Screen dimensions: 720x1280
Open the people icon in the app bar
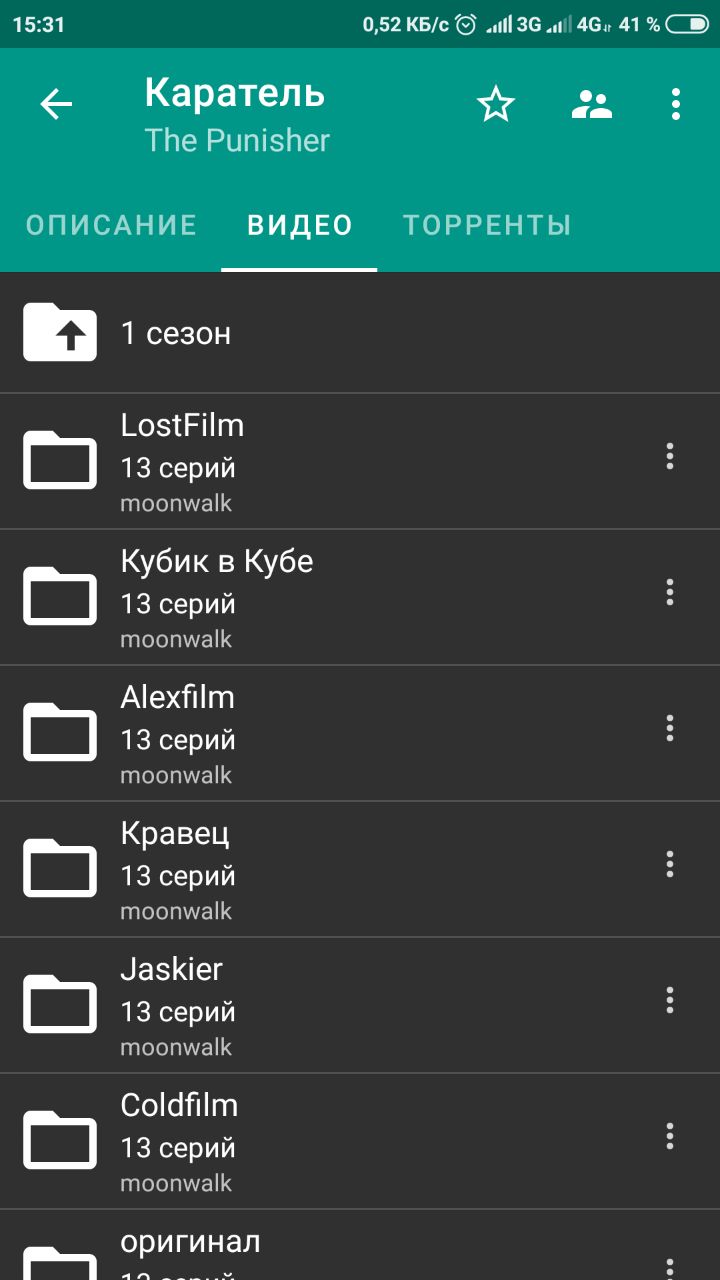pyautogui.click(x=592, y=104)
